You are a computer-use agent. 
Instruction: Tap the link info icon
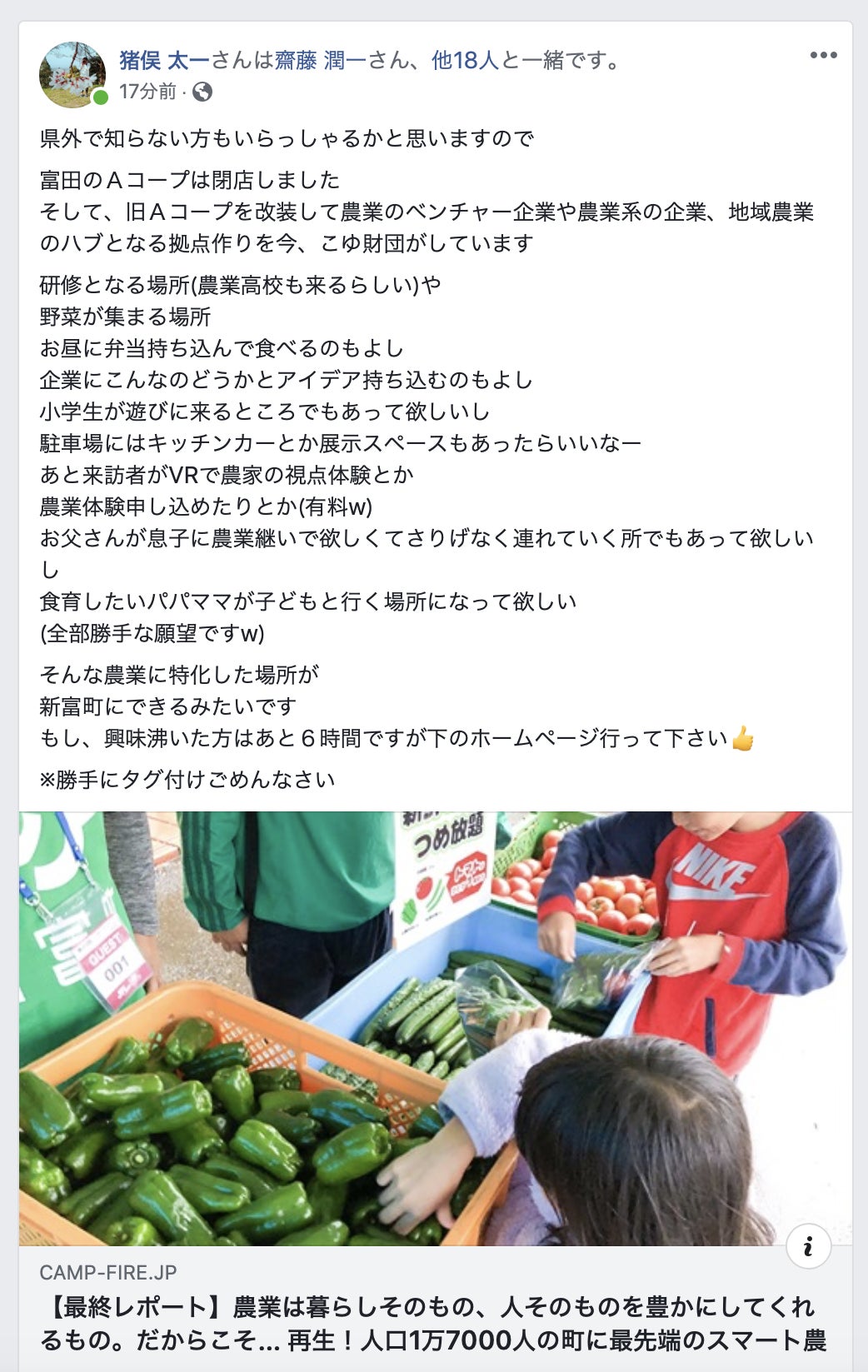pos(808,1247)
